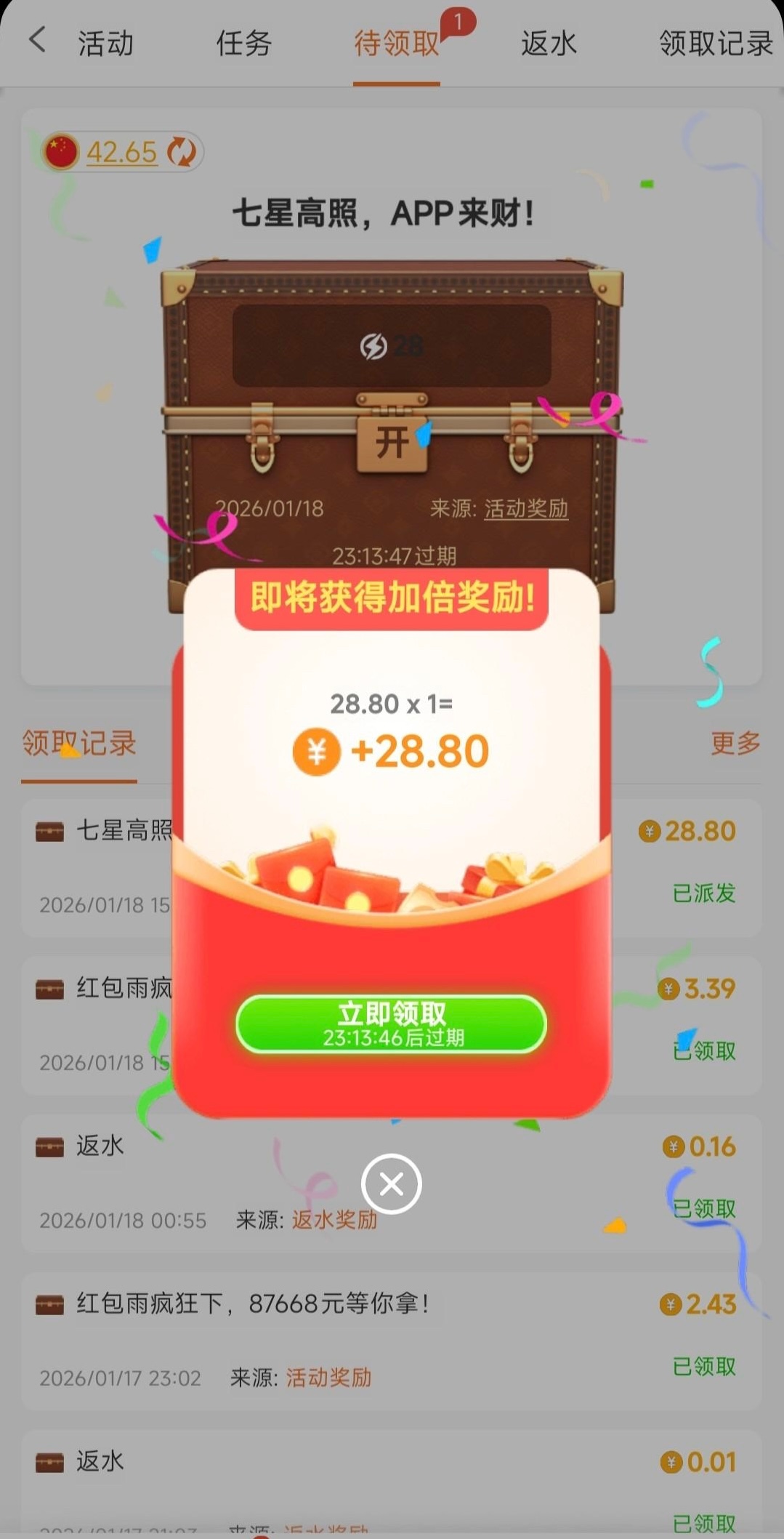Open the 返水奖励 source link dated 2026/01/18 00:55

pos(334,1219)
